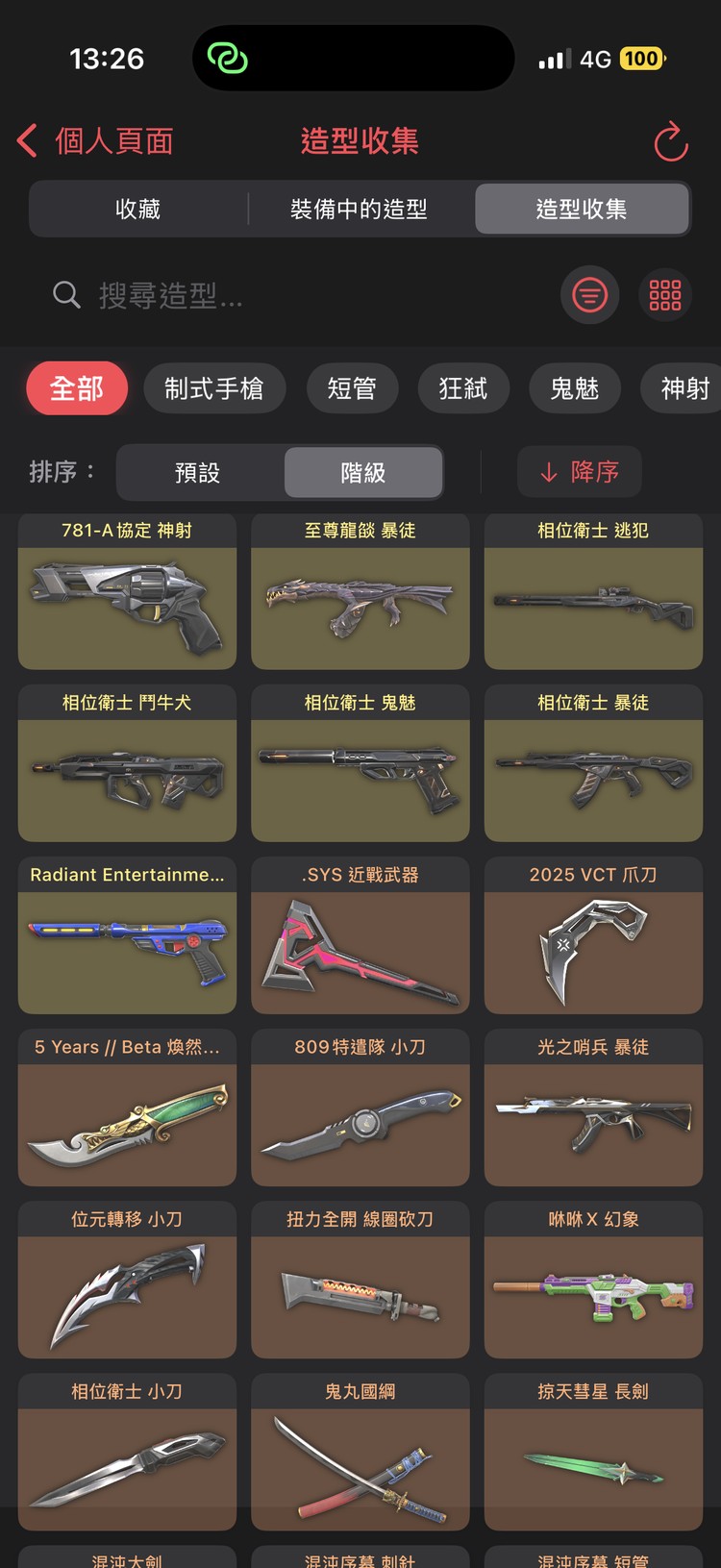This screenshot has height=1568, width=721.
Task: Open the 2025 VCT 爪刀 skin
Action: click(593, 935)
